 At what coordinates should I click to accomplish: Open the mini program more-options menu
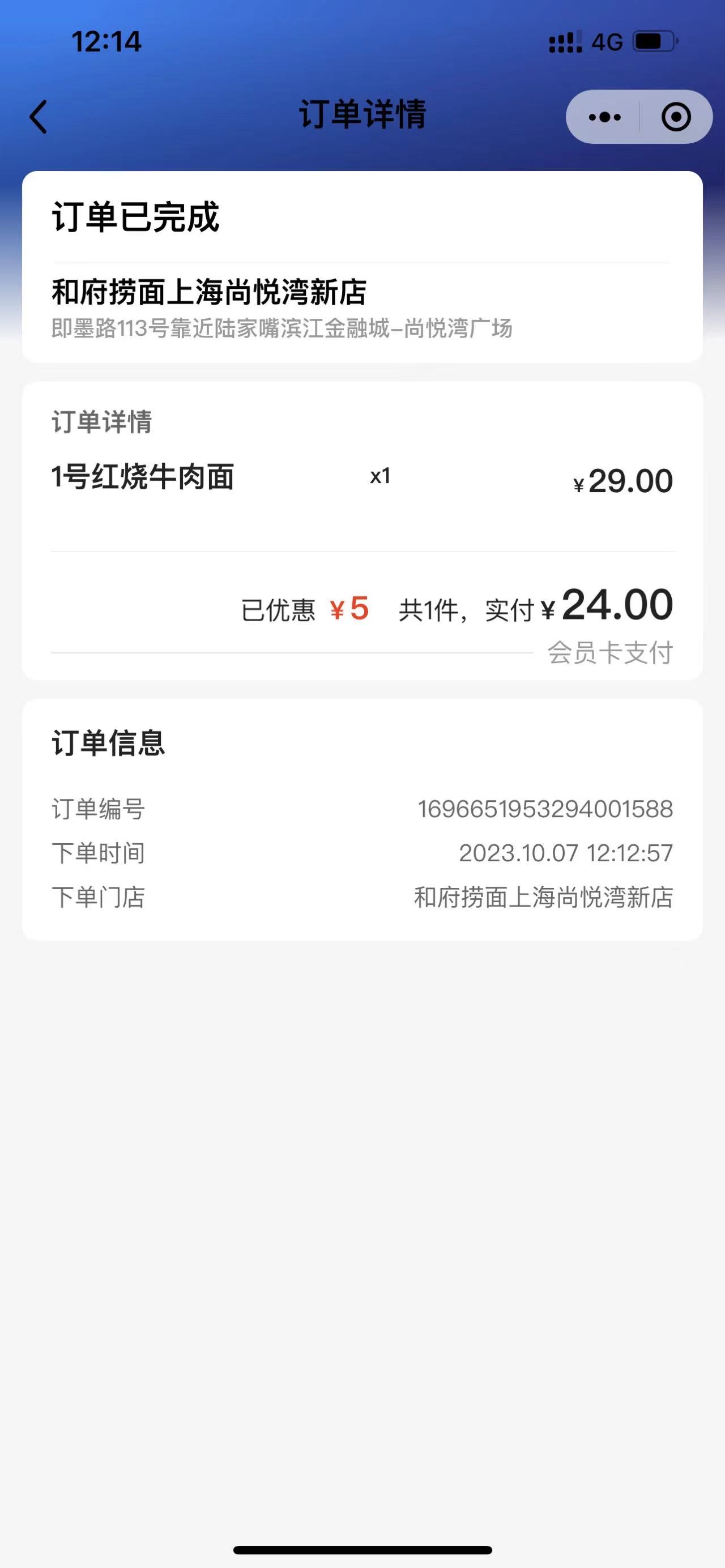[604, 117]
